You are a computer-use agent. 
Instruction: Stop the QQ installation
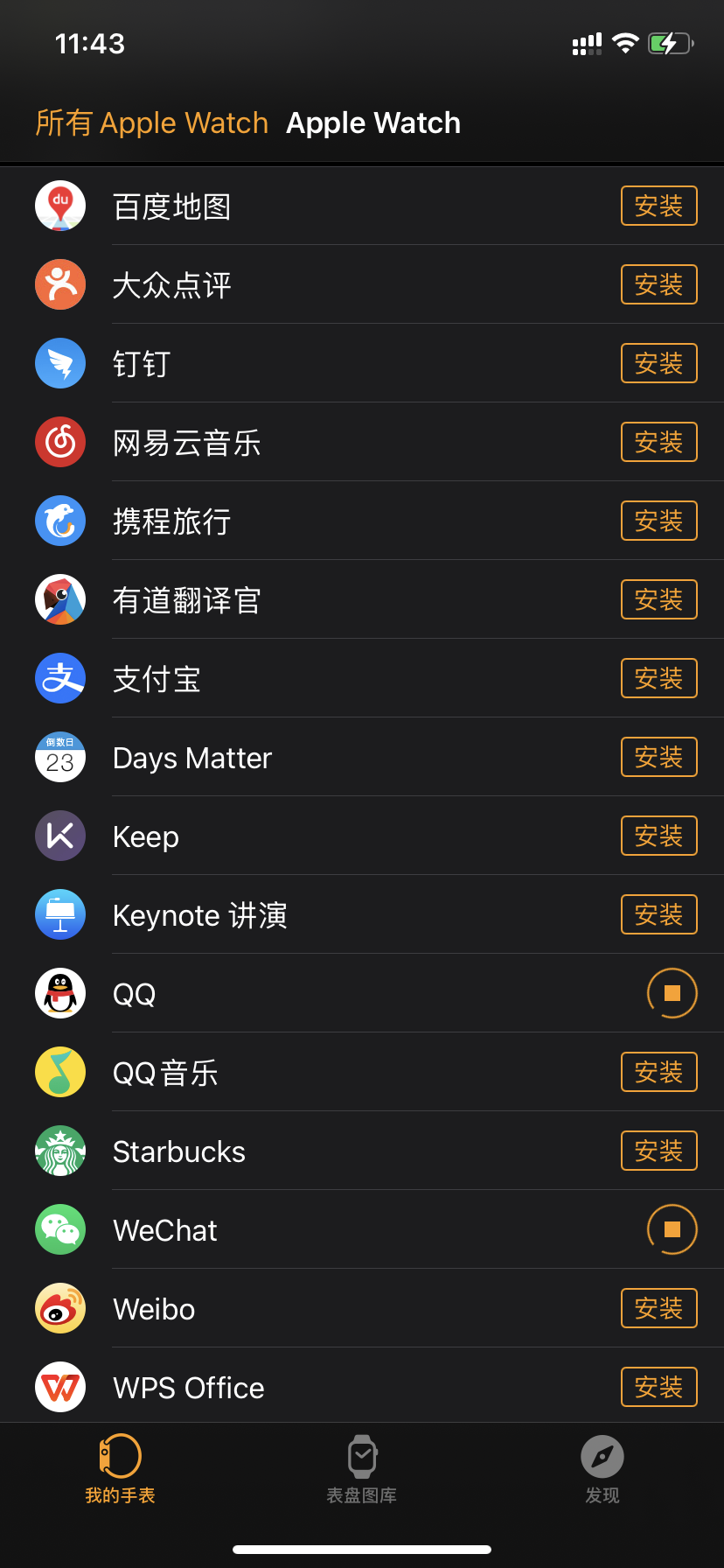pyautogui.click(x=672, y=993)
